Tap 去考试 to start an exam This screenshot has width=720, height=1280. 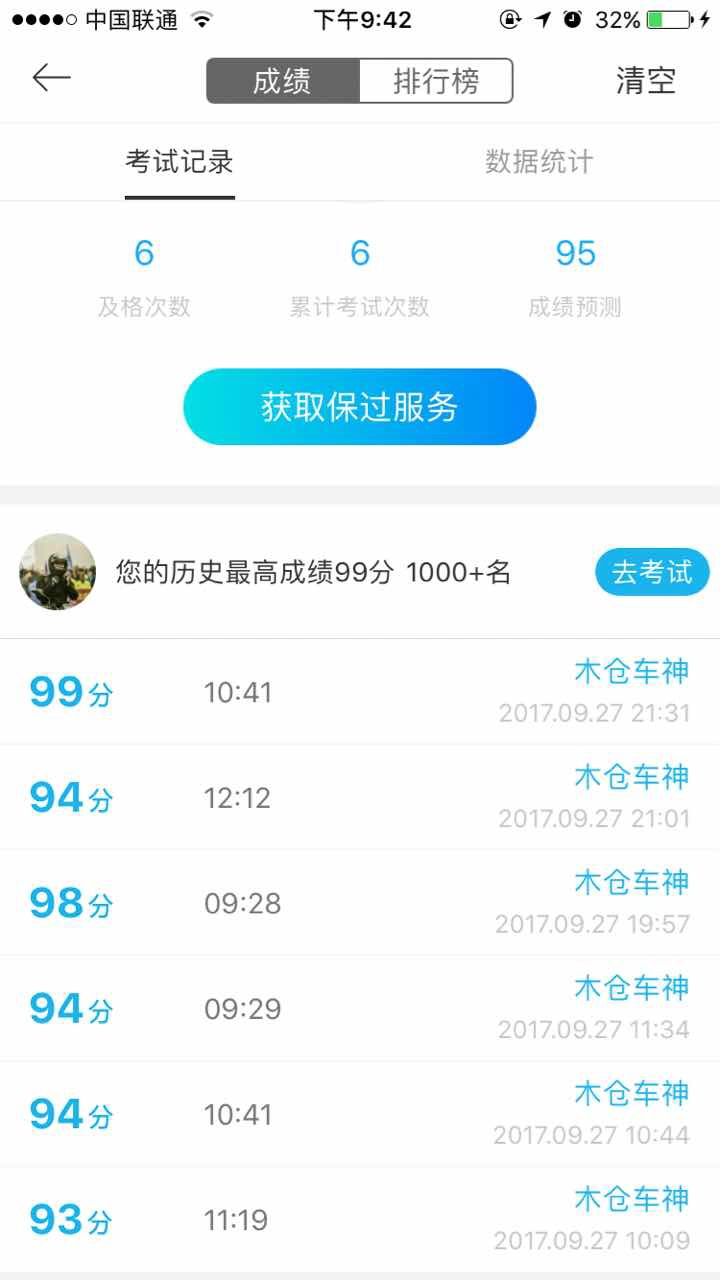[x=652, y=572]
